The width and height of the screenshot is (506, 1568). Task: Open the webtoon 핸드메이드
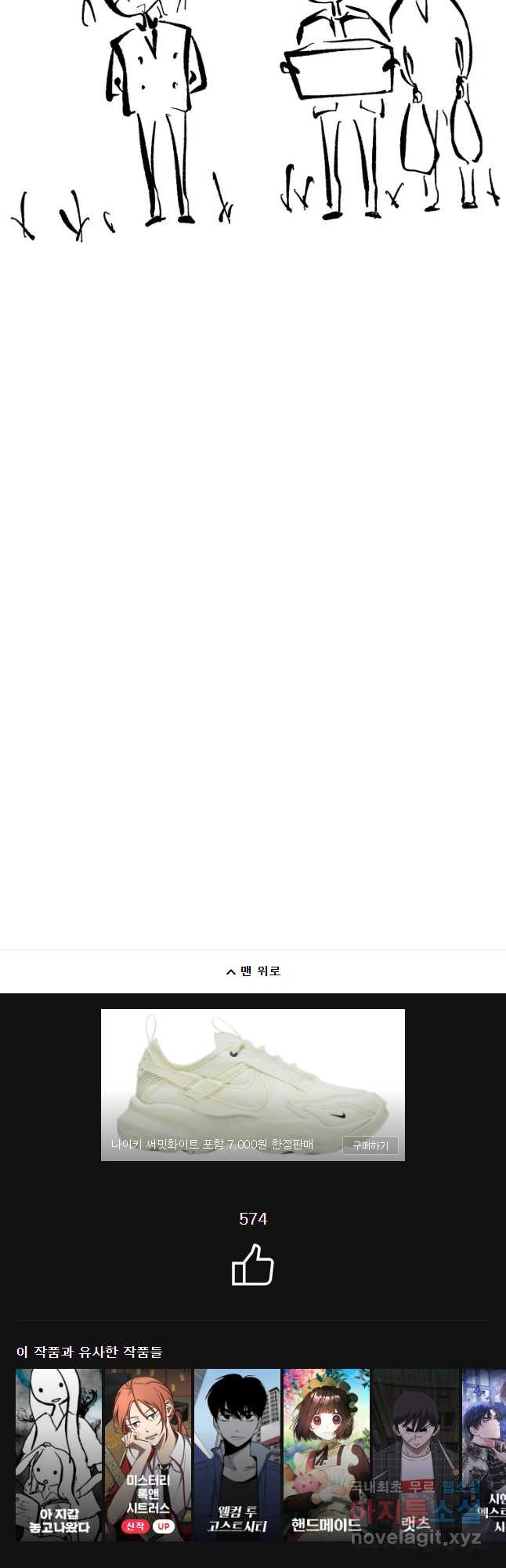326,1454
